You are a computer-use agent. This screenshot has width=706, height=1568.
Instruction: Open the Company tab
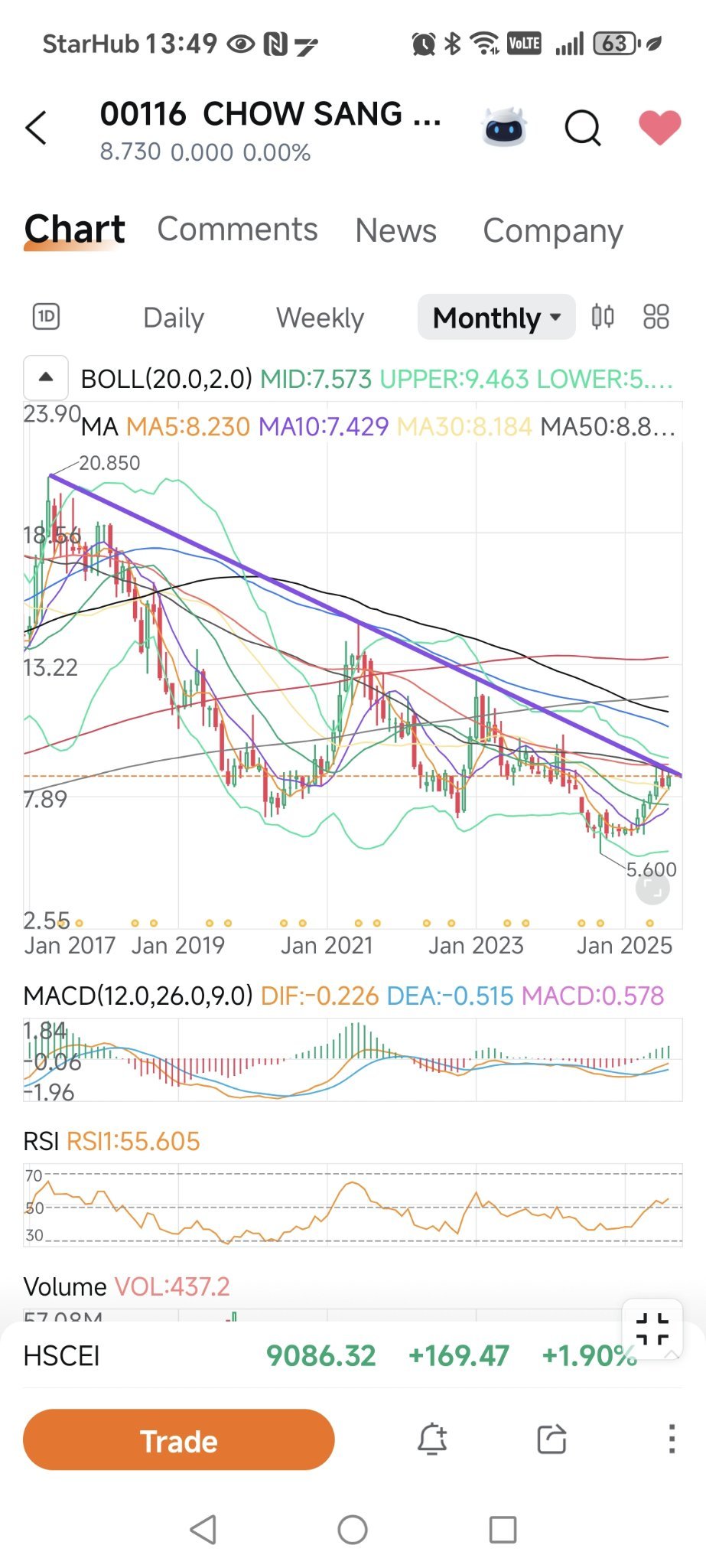pyautogui.click(x=552, y=230)
